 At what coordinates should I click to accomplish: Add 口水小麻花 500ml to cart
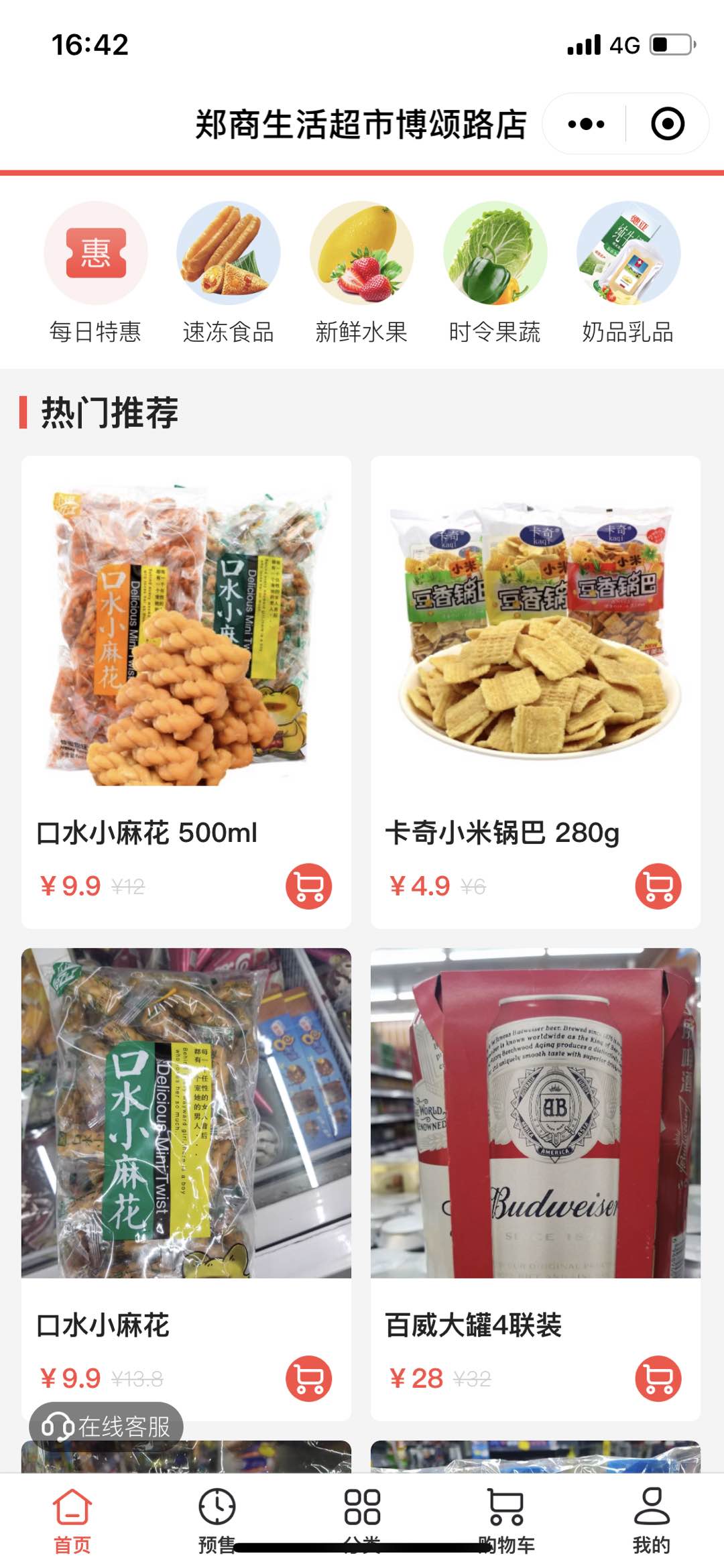(x=308, y=886)
